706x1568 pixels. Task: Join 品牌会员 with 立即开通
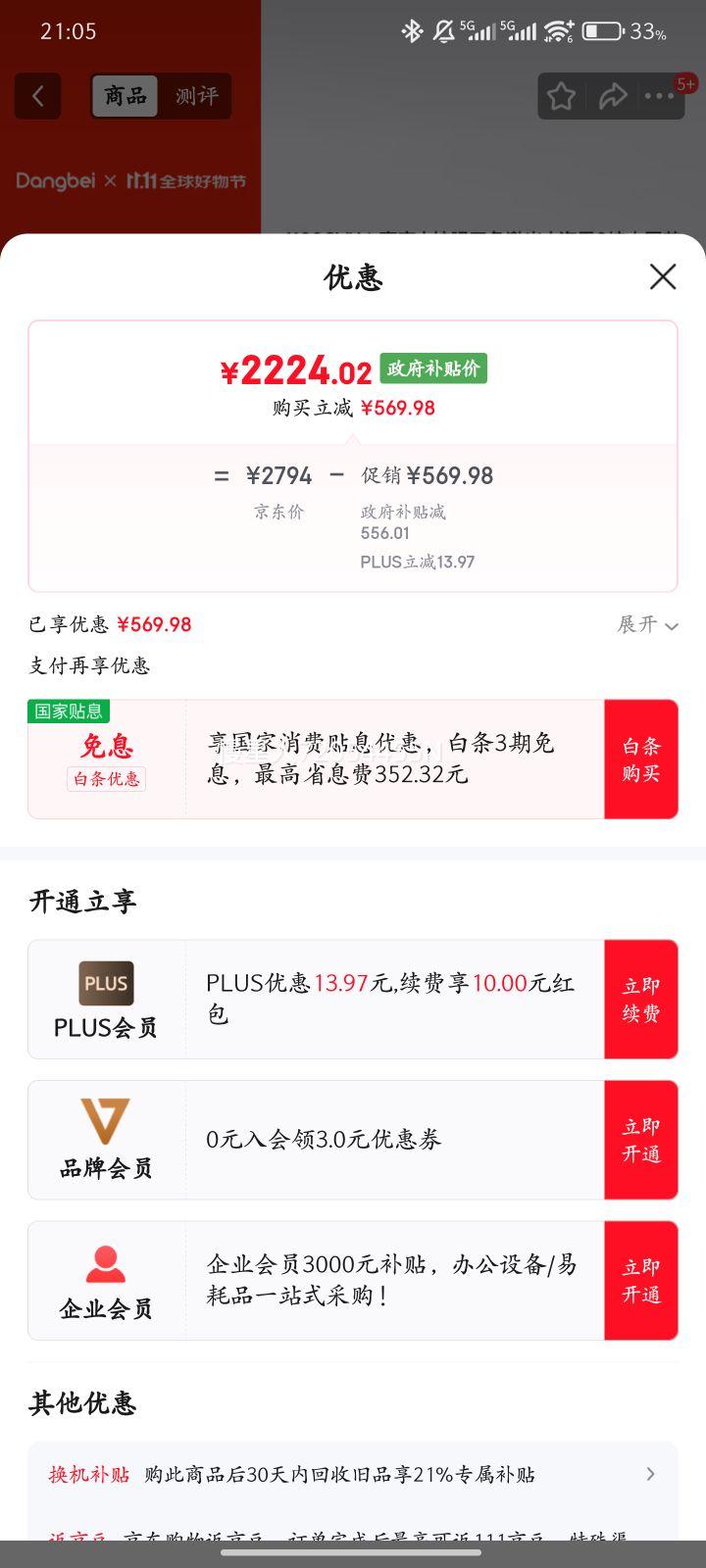(640, 1140)
